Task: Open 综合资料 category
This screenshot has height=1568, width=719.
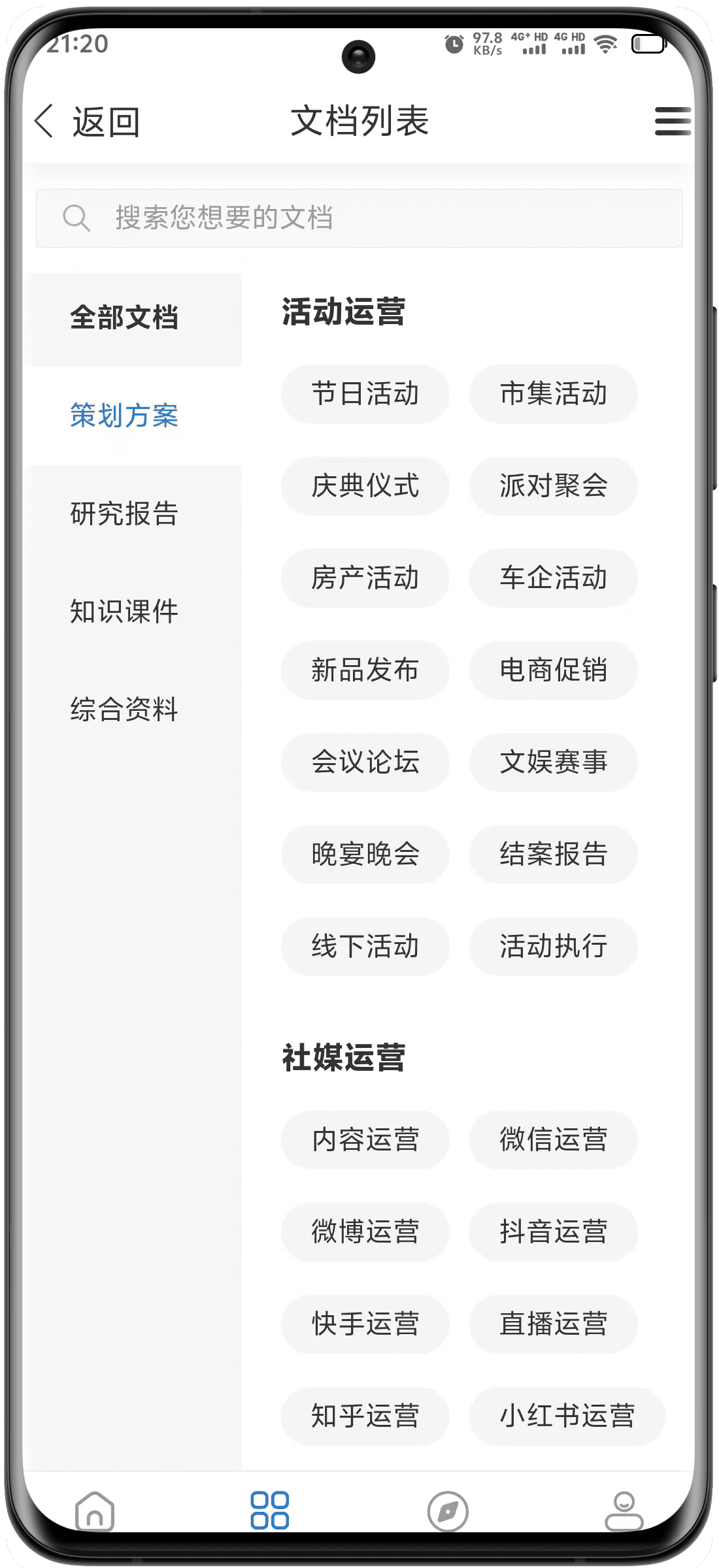Action: coord(124,710)
